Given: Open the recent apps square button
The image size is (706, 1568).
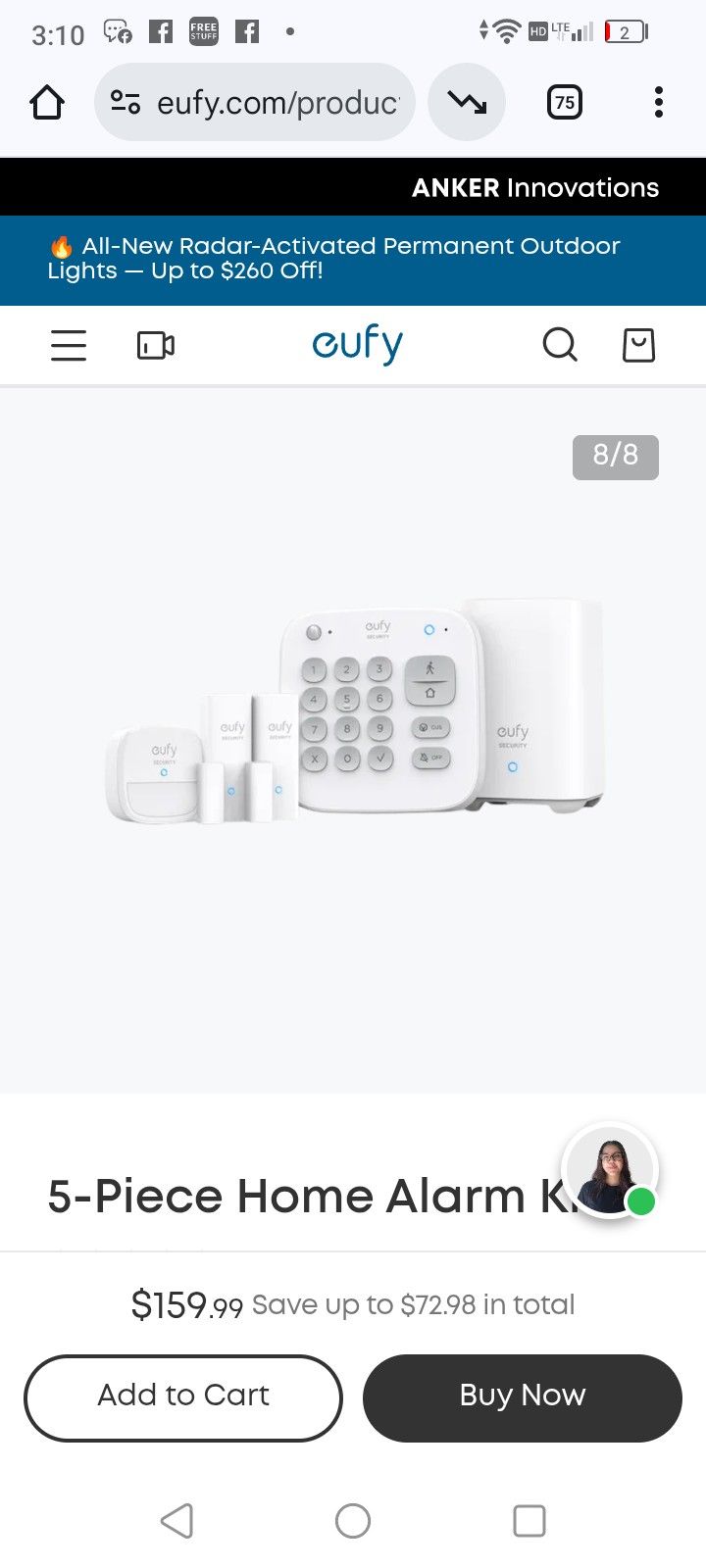Looking at the screenshot, I should [529, 1521].
